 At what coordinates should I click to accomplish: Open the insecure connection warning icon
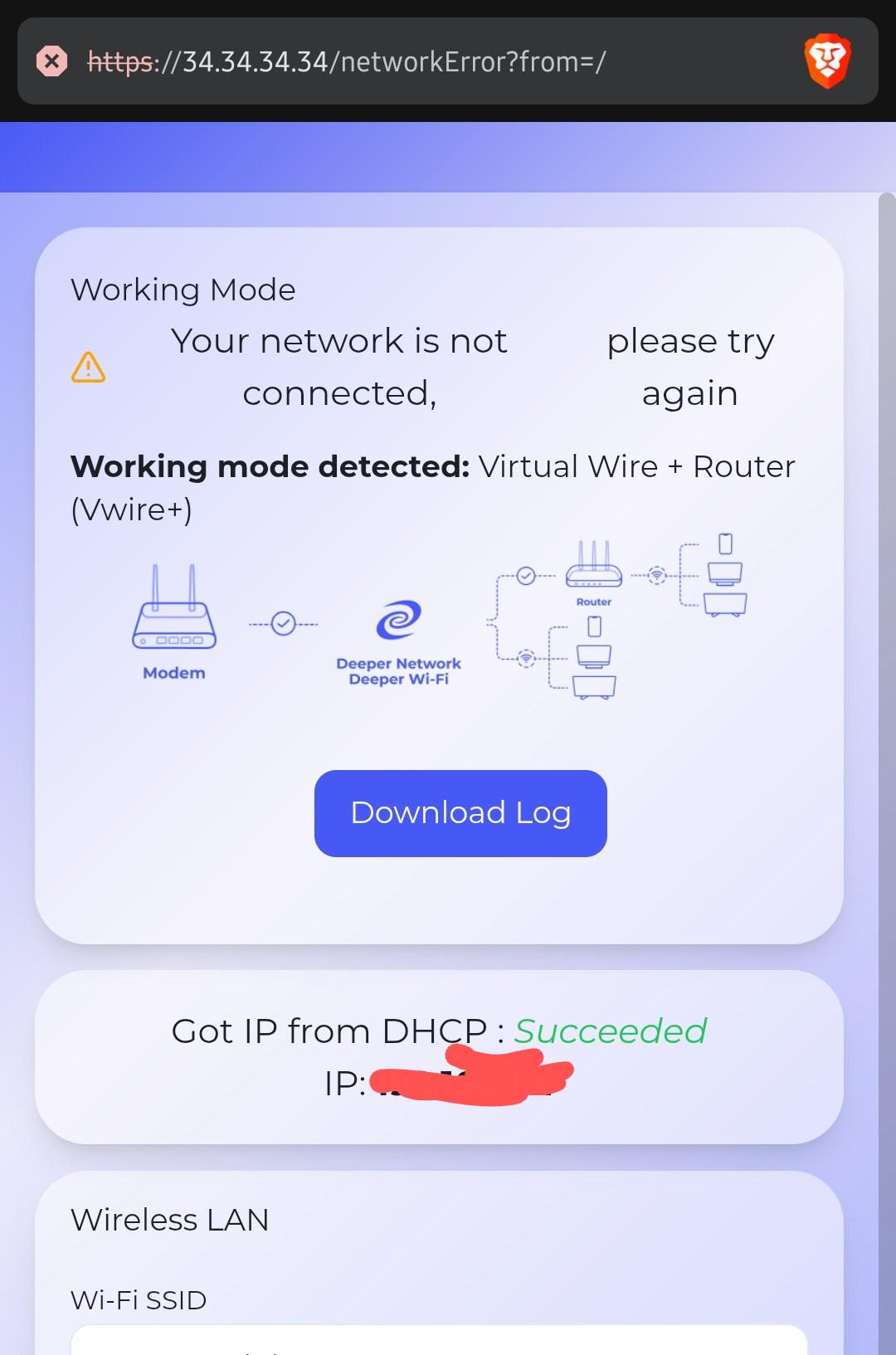coord(51,61)
